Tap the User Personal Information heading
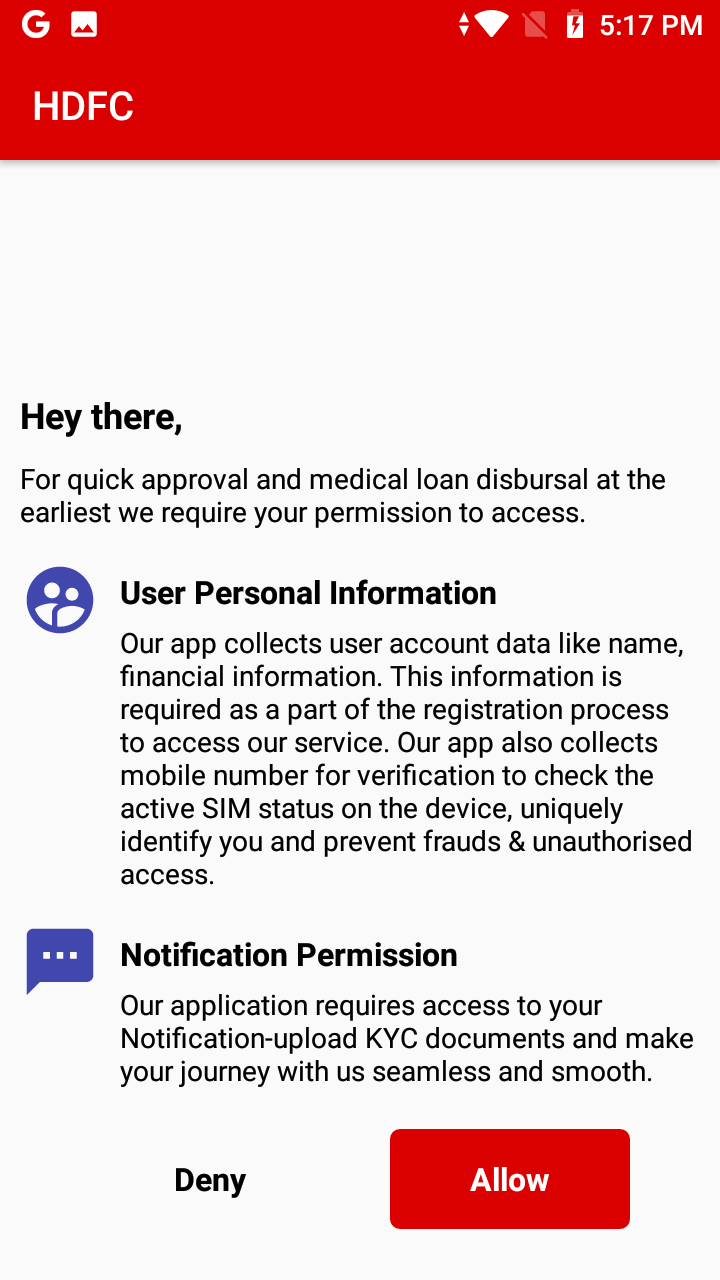 coord(308,592)
